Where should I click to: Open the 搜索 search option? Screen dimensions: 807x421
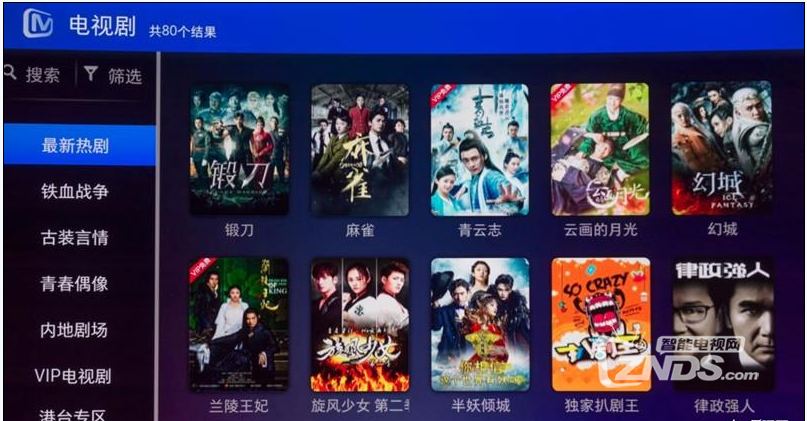pos(33,75)
